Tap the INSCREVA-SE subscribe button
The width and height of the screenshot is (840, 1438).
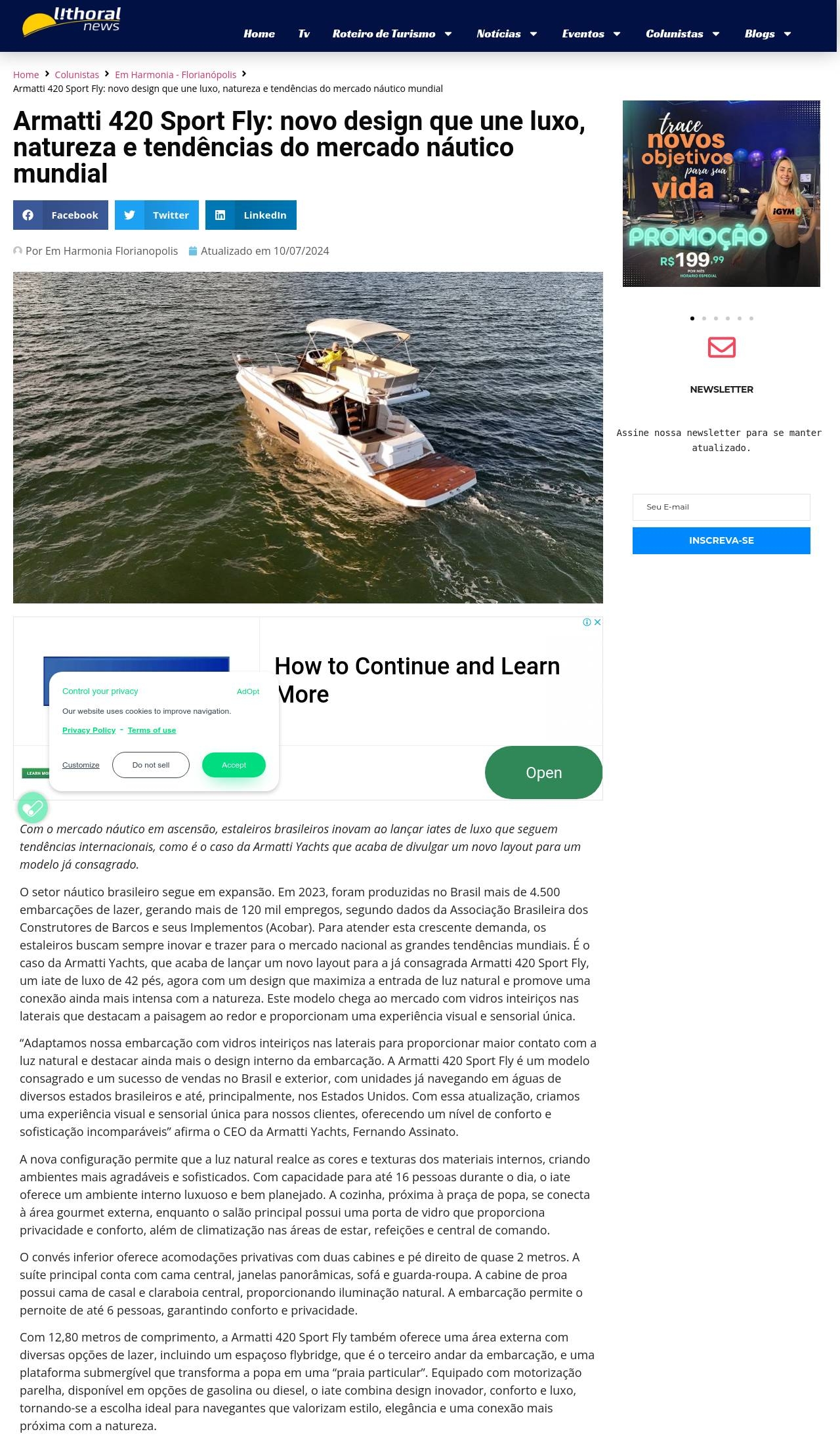pos(721,540)
